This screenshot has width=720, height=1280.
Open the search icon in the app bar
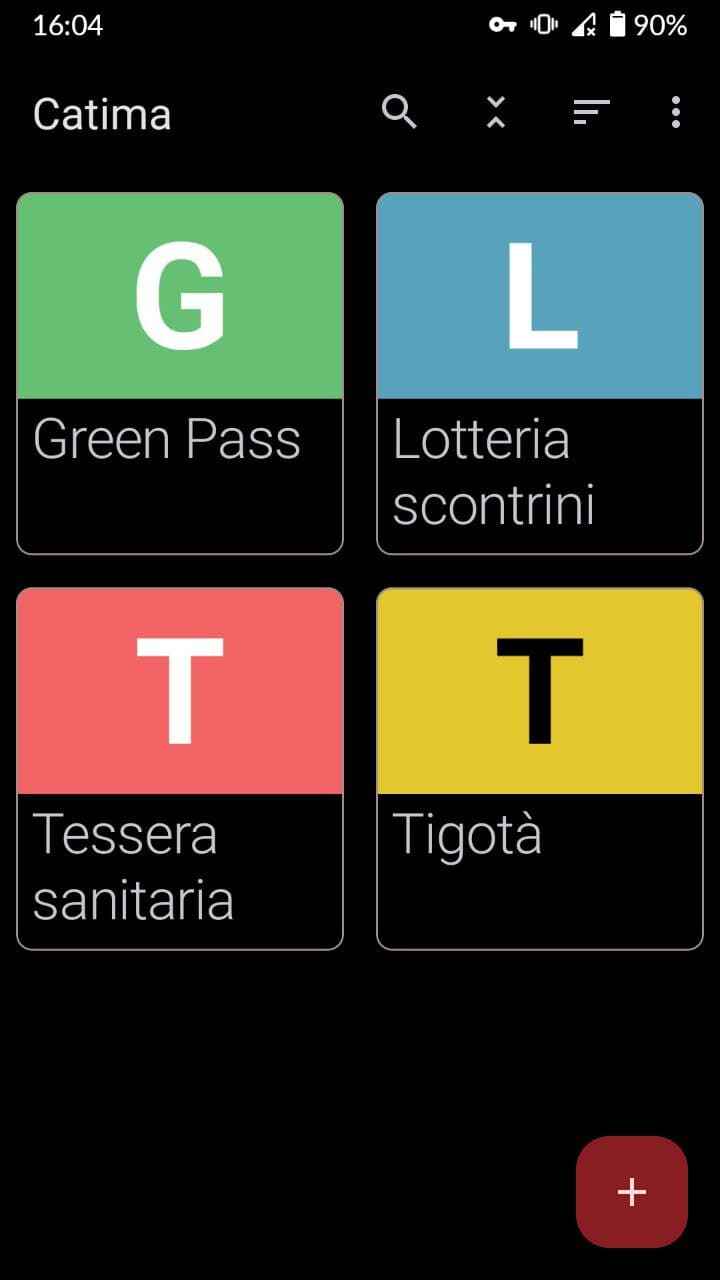399,112
